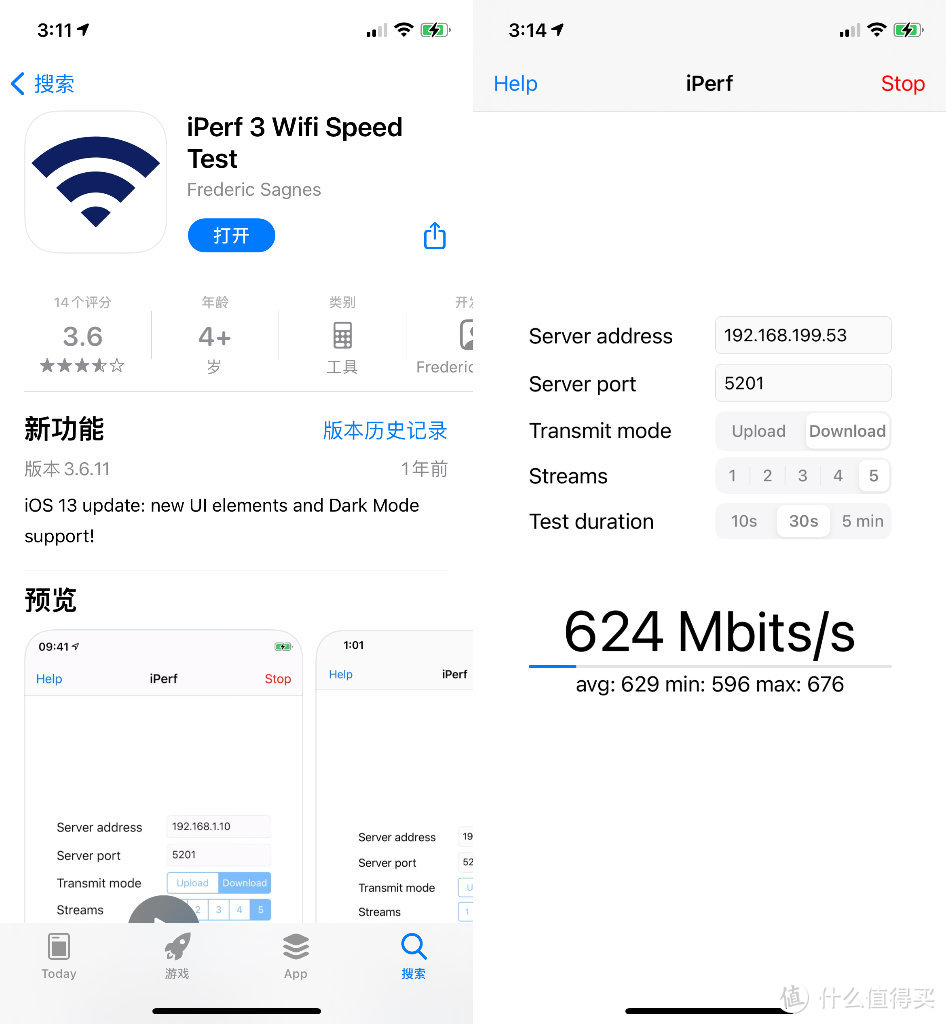
Task: Select the 5 min test duration
Action: pos(860,521)
